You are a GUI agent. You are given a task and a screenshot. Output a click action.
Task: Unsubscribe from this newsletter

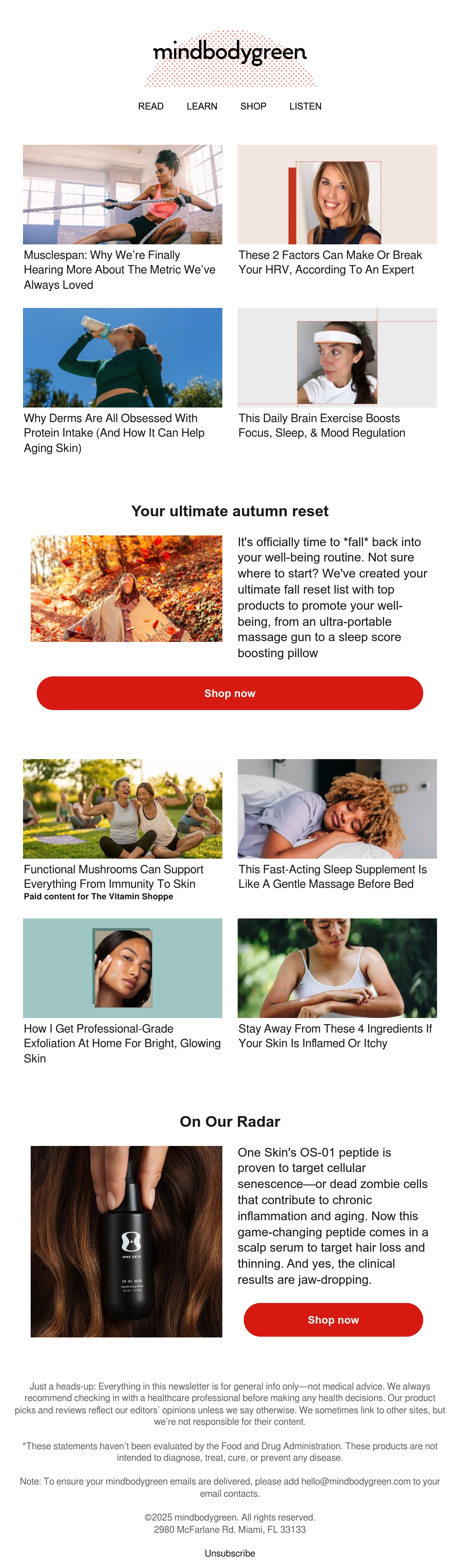point(230,1553)
